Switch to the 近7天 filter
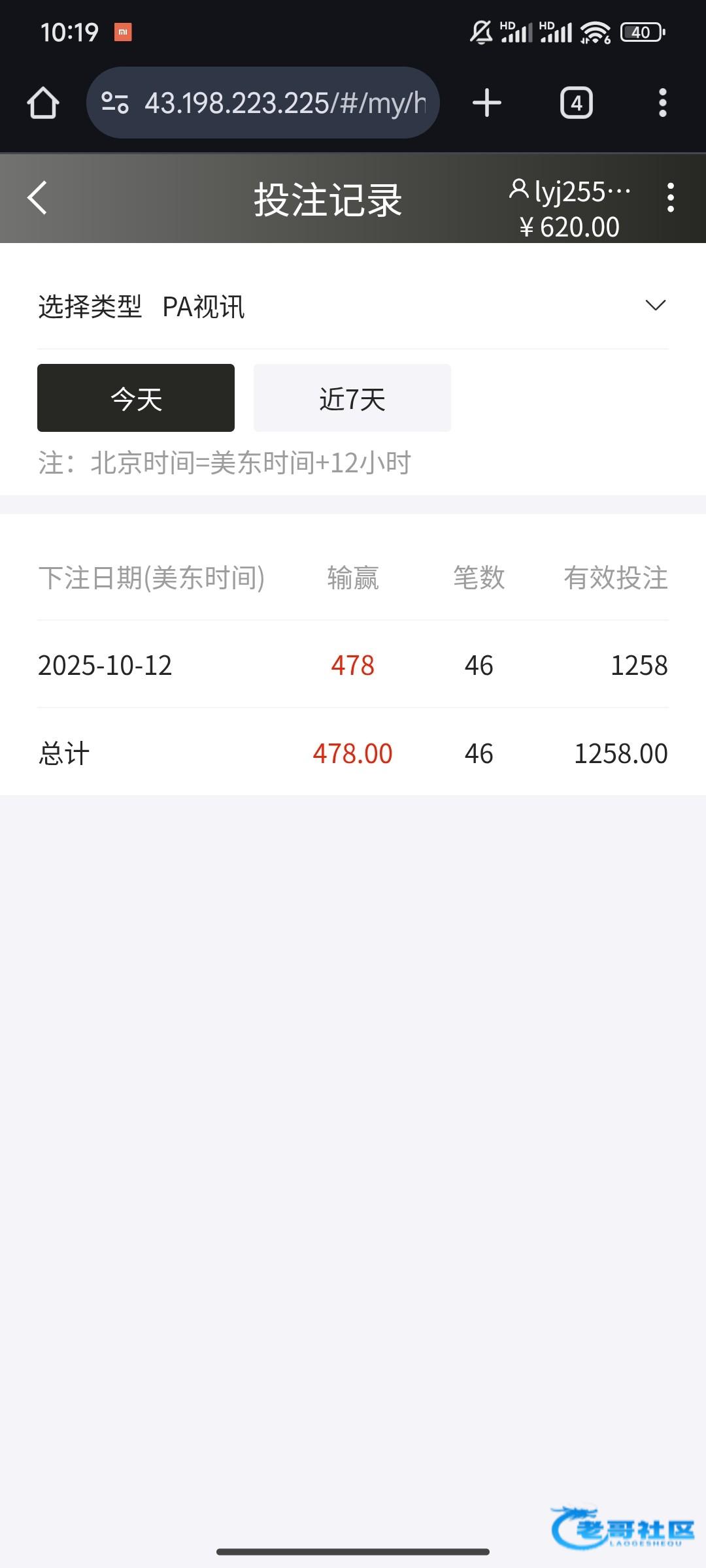 (352, 398)
